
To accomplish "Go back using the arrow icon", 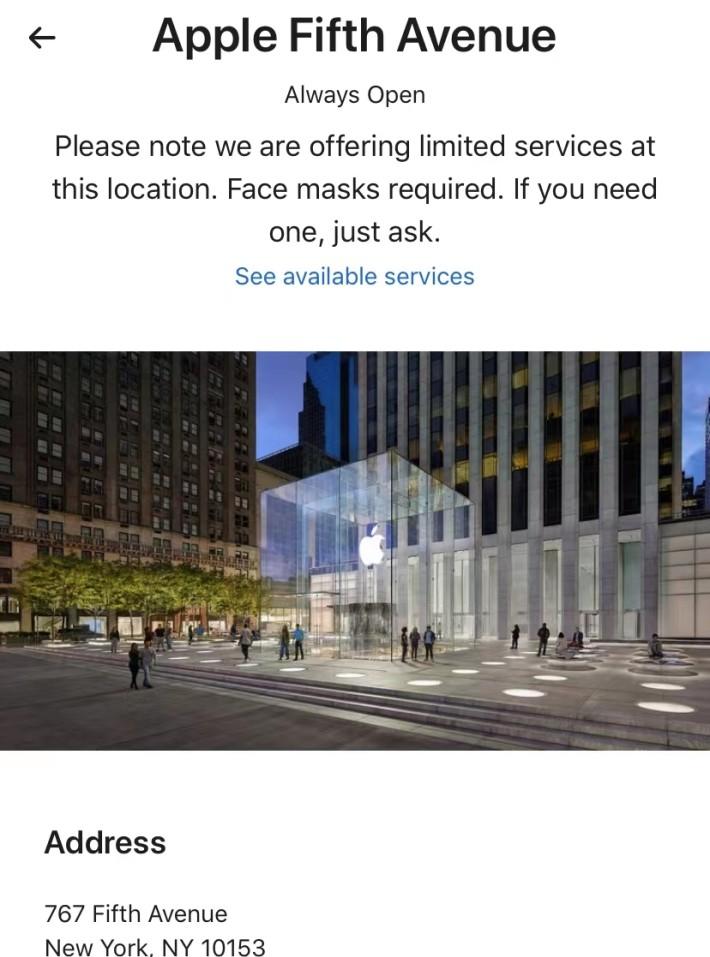I will (x=42, y=38).
